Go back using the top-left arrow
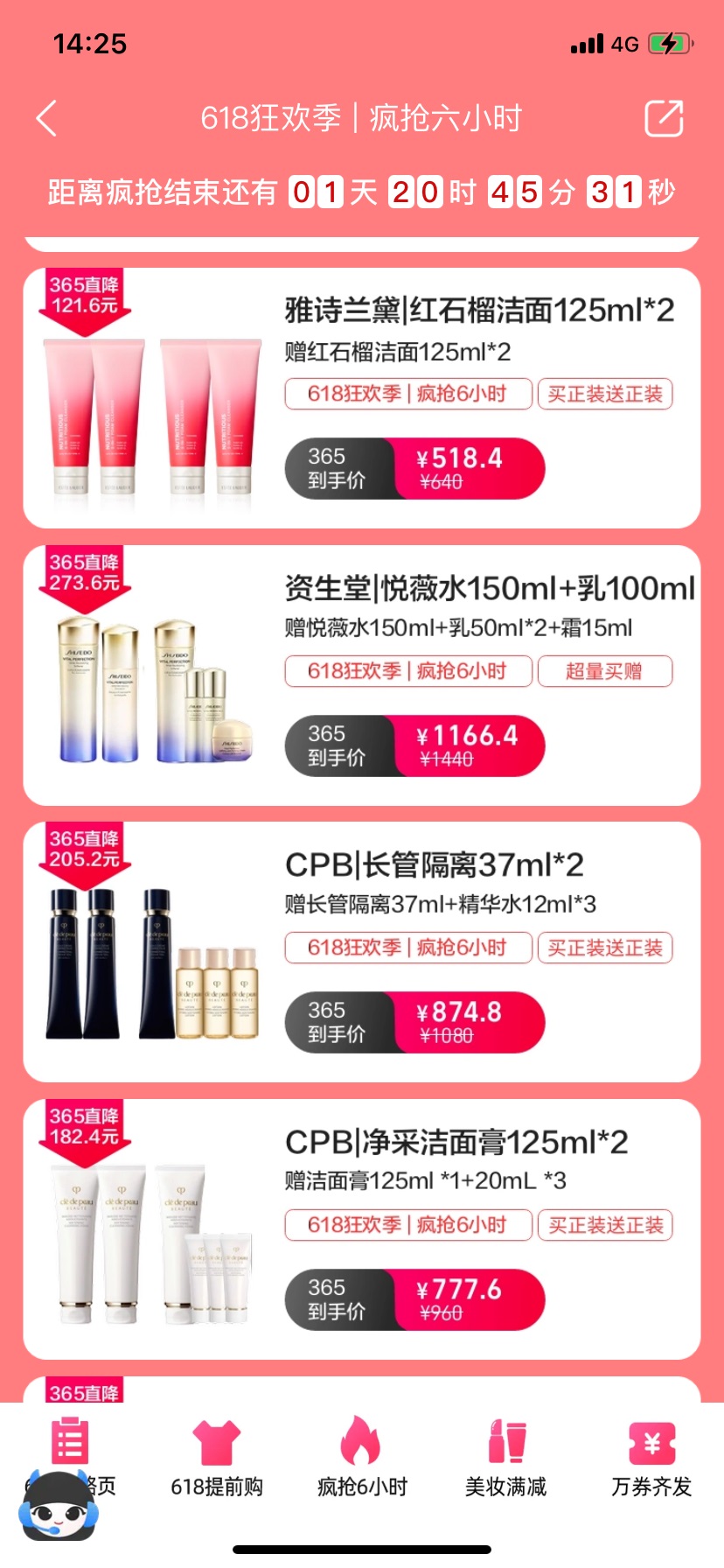The height and width of the screenshot is (1568, 724). point(47,118)
